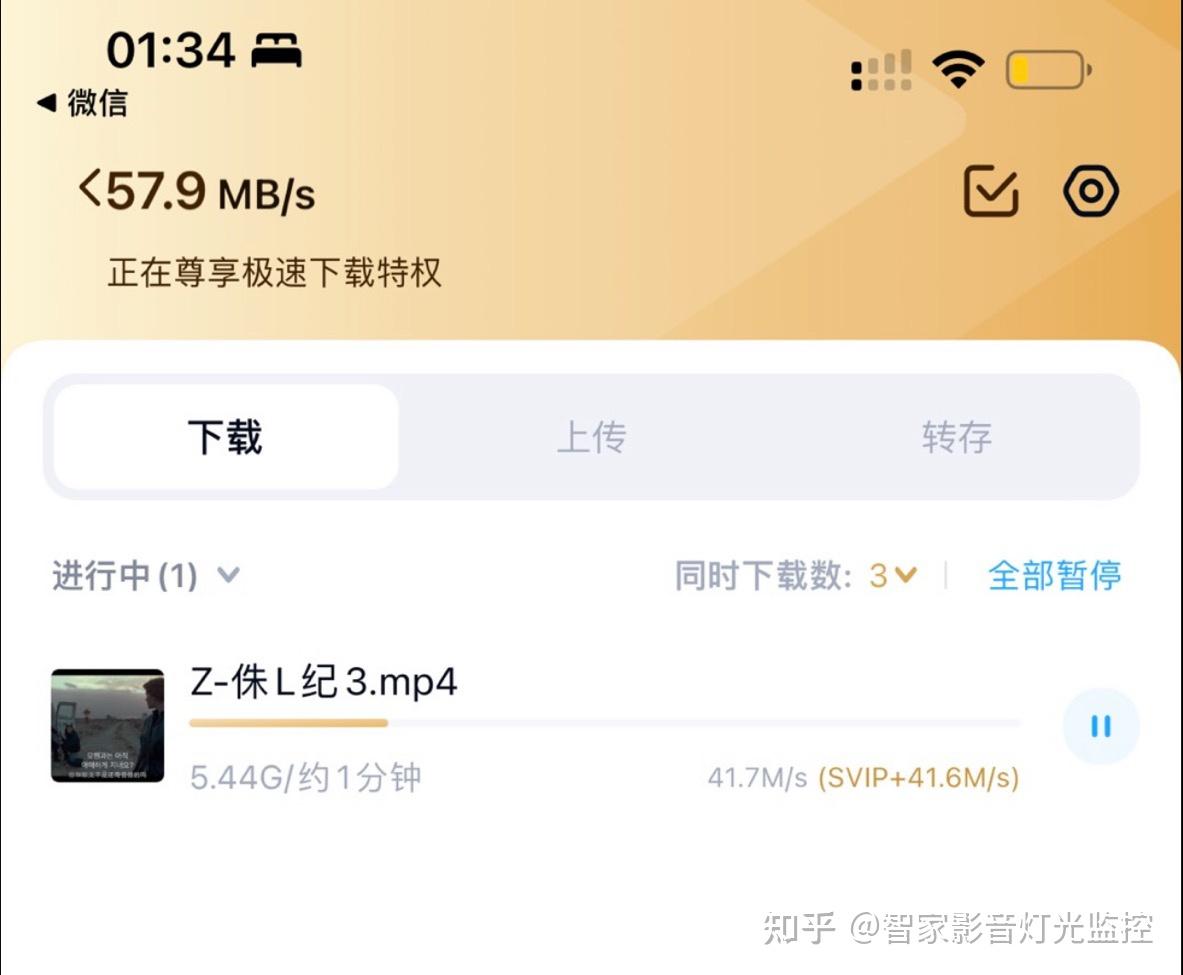
Task: Open the multi-select checkbox icon
Action: coord(990,191)
